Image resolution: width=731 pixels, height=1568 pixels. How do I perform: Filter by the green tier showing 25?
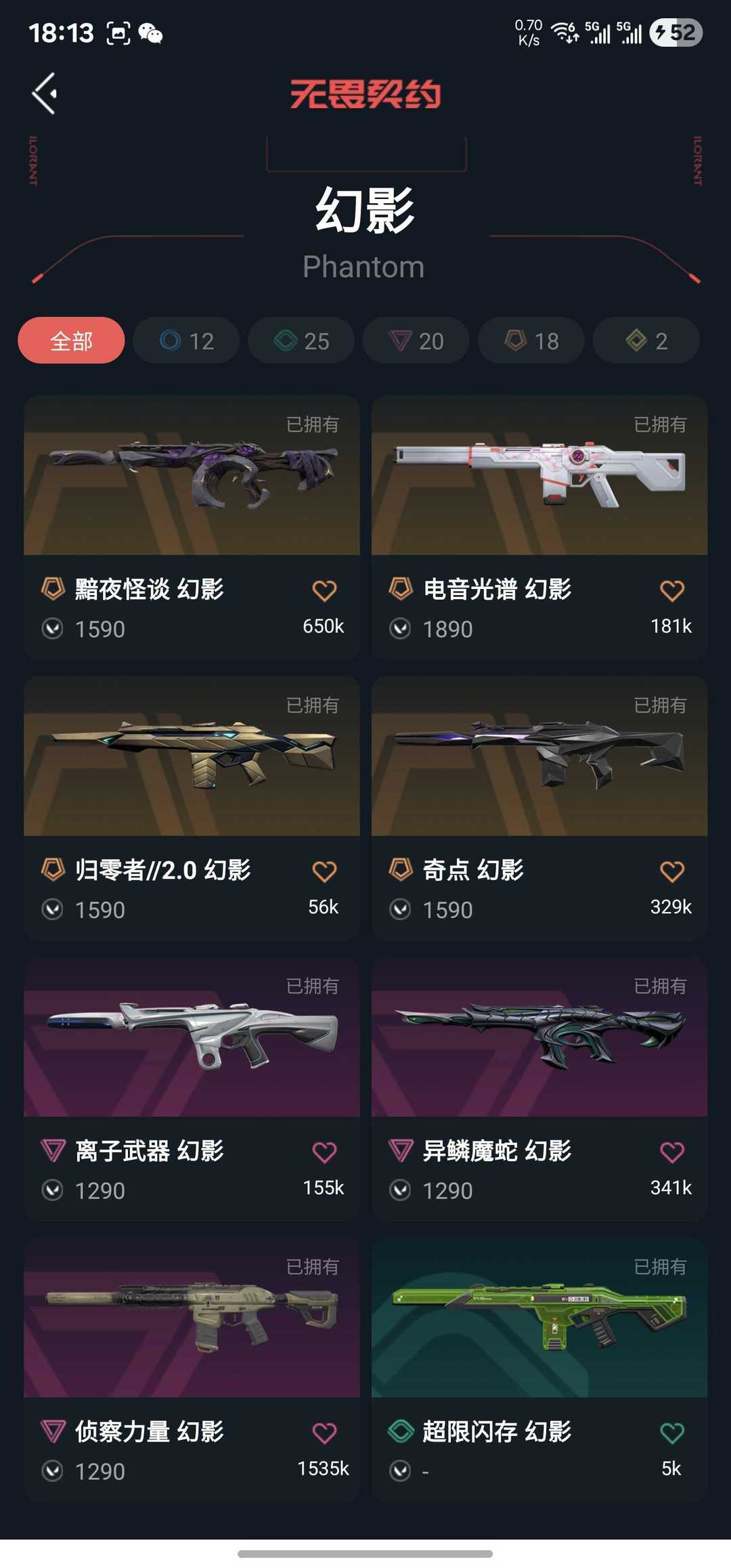point(301,341)
